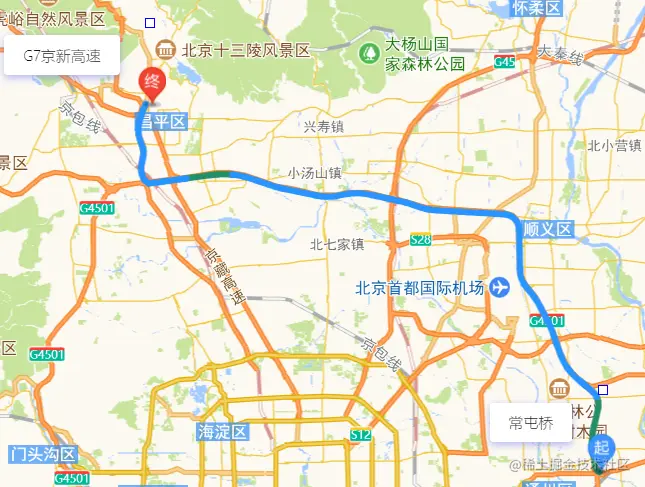The height and width of the screenshot is (487, 645).
Task: Open the G7京新高速 route label
Action: pyautogui.click(x=62, y=58)
